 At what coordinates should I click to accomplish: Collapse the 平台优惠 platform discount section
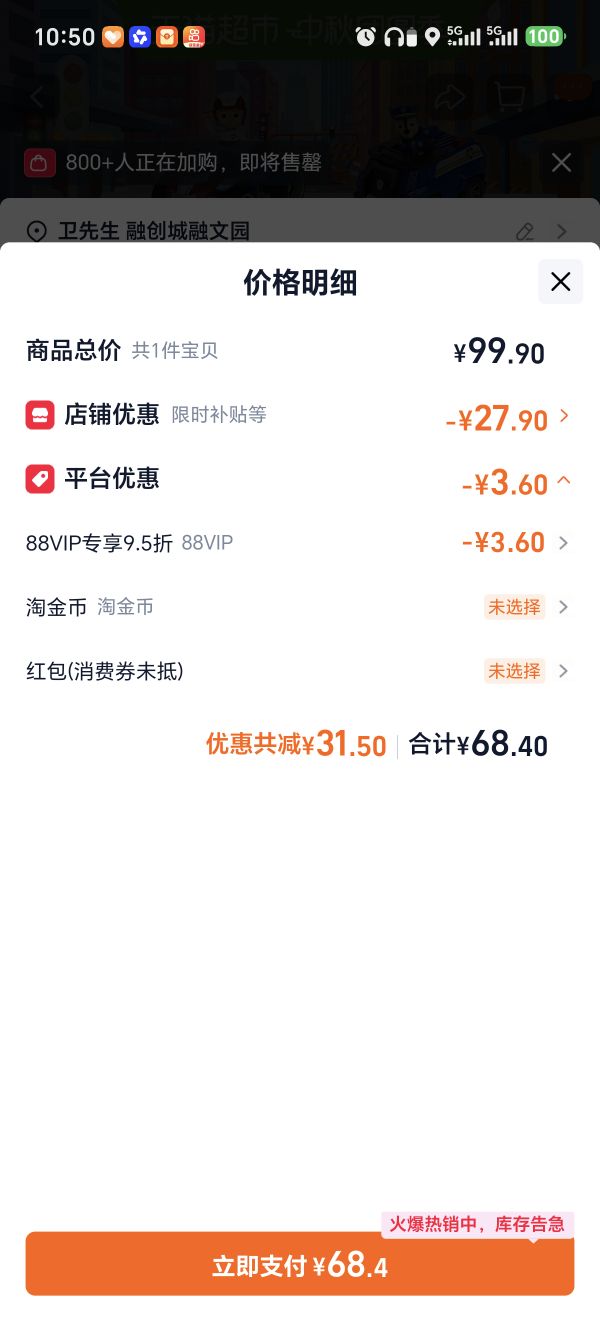click(300, 480)
